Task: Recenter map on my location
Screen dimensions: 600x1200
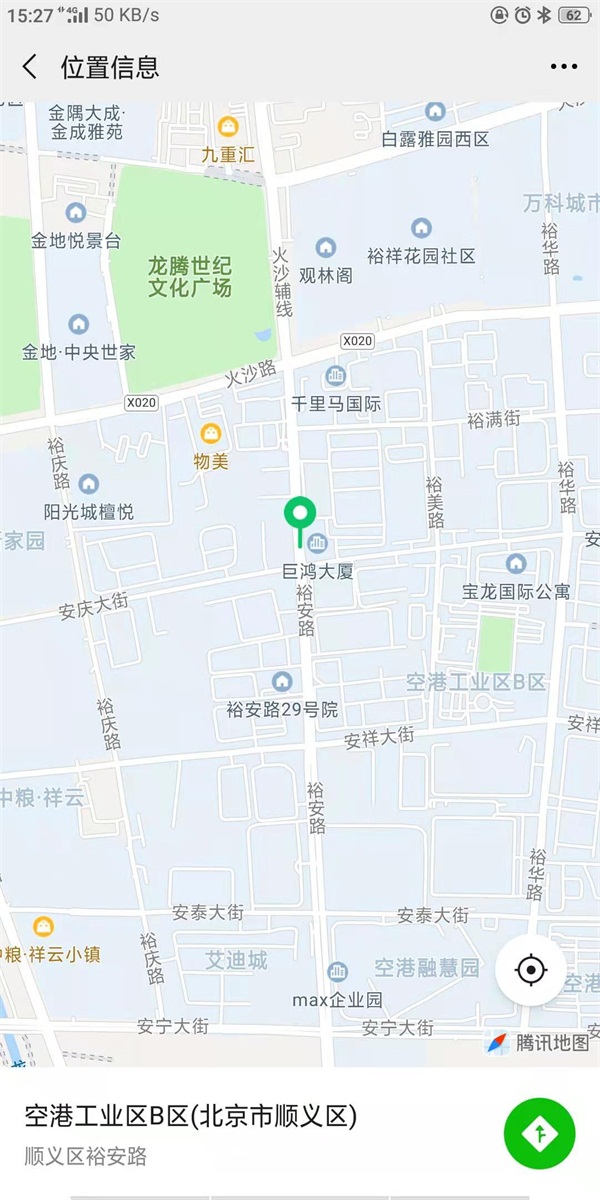Action: 530,970
